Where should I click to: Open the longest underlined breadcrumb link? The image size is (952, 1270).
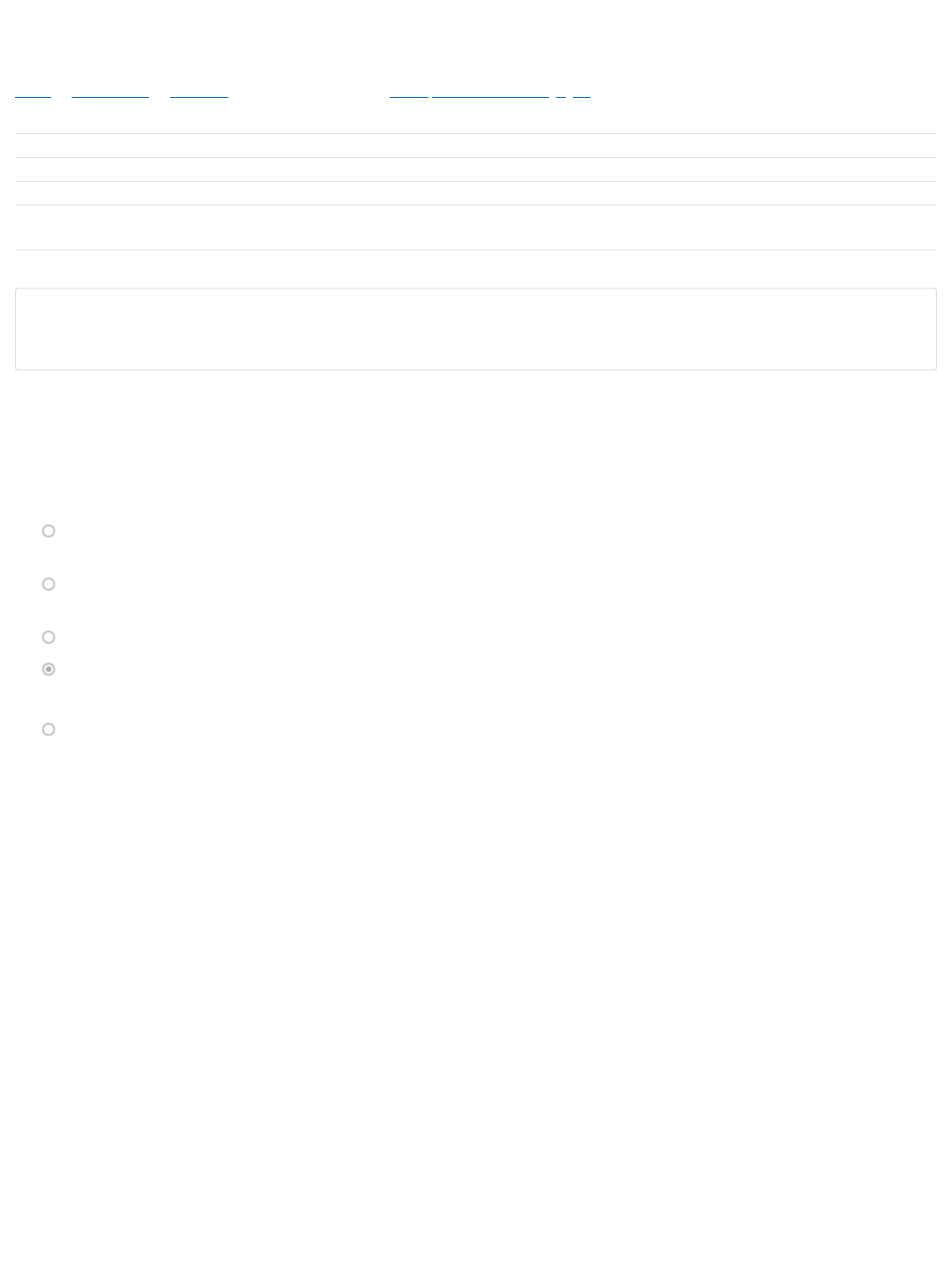pyautogui.click(x=489, y=92)
